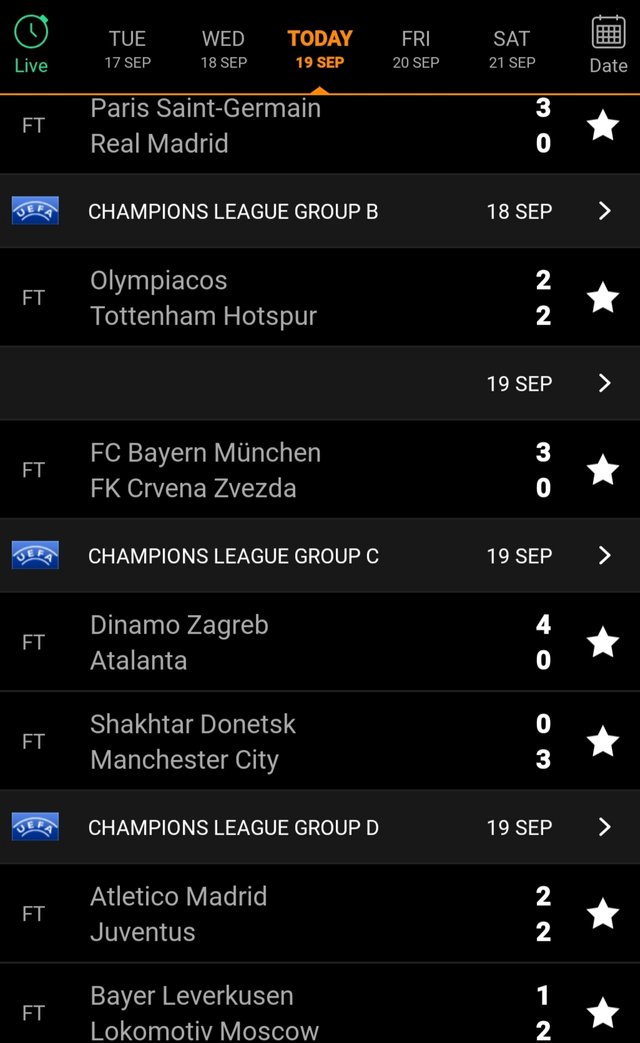The height and width of the screenshot is (1043, 640).
Task: Favorite the Bayern München match
Action: [603, 470]
